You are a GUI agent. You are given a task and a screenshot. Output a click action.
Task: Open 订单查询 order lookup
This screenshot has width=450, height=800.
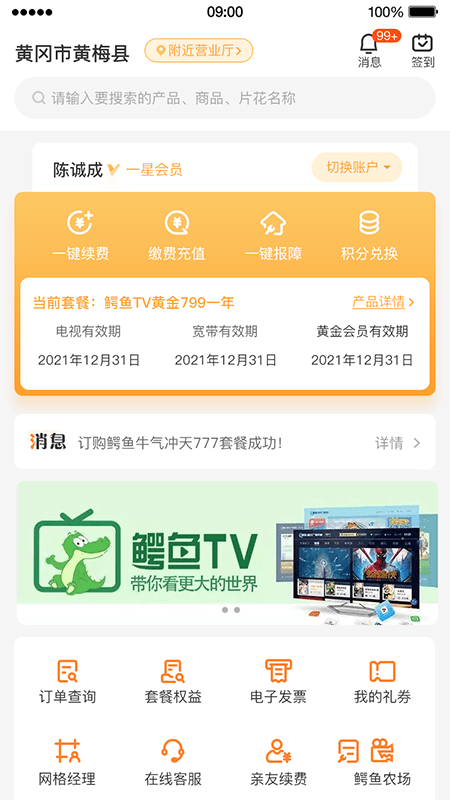click(67, 682)
